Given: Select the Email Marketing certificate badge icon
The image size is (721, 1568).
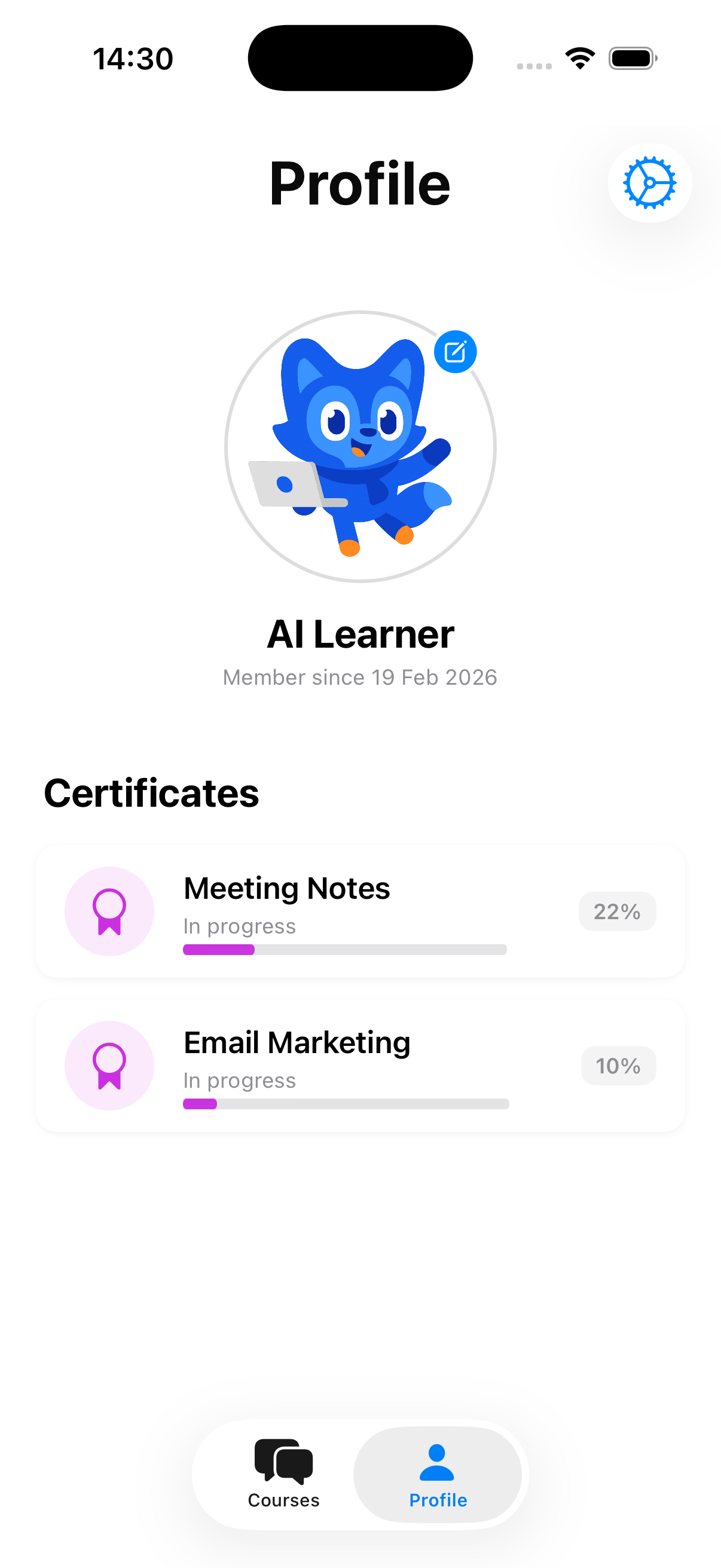Looking at the screenshot, I should pos(109,1066).
